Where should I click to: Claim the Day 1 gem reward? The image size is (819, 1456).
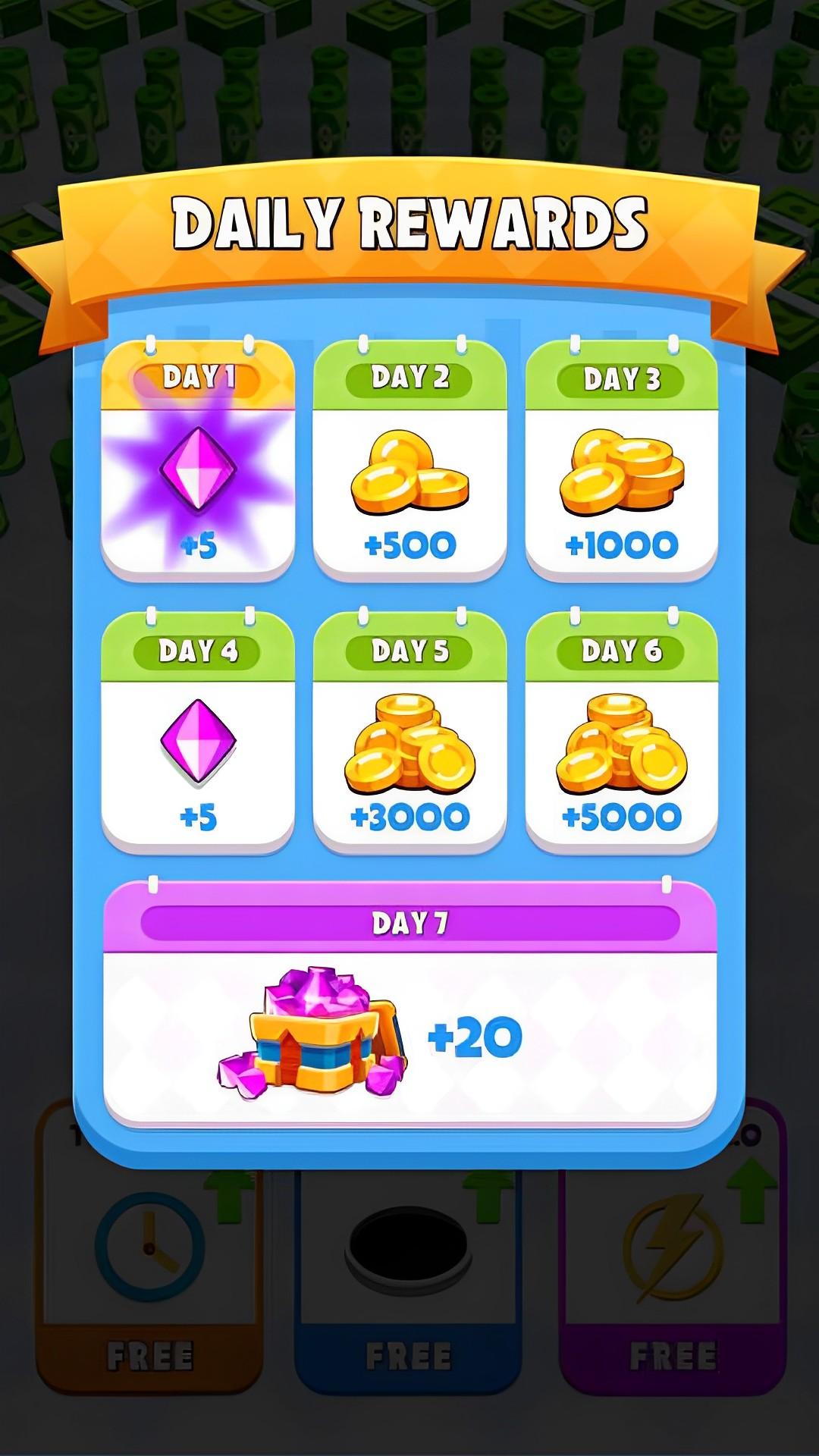tap(198, 460)
